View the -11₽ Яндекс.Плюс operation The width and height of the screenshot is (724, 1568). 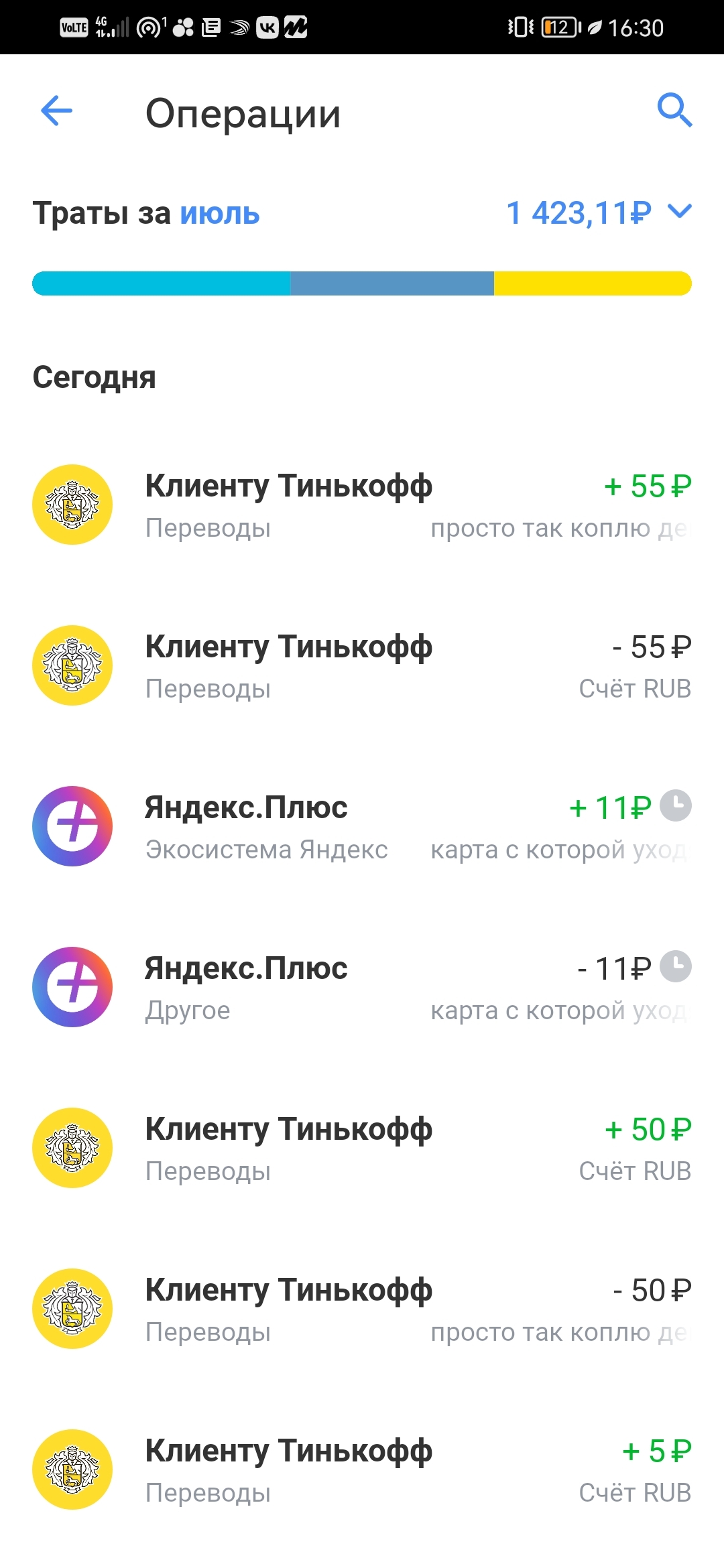362,988
